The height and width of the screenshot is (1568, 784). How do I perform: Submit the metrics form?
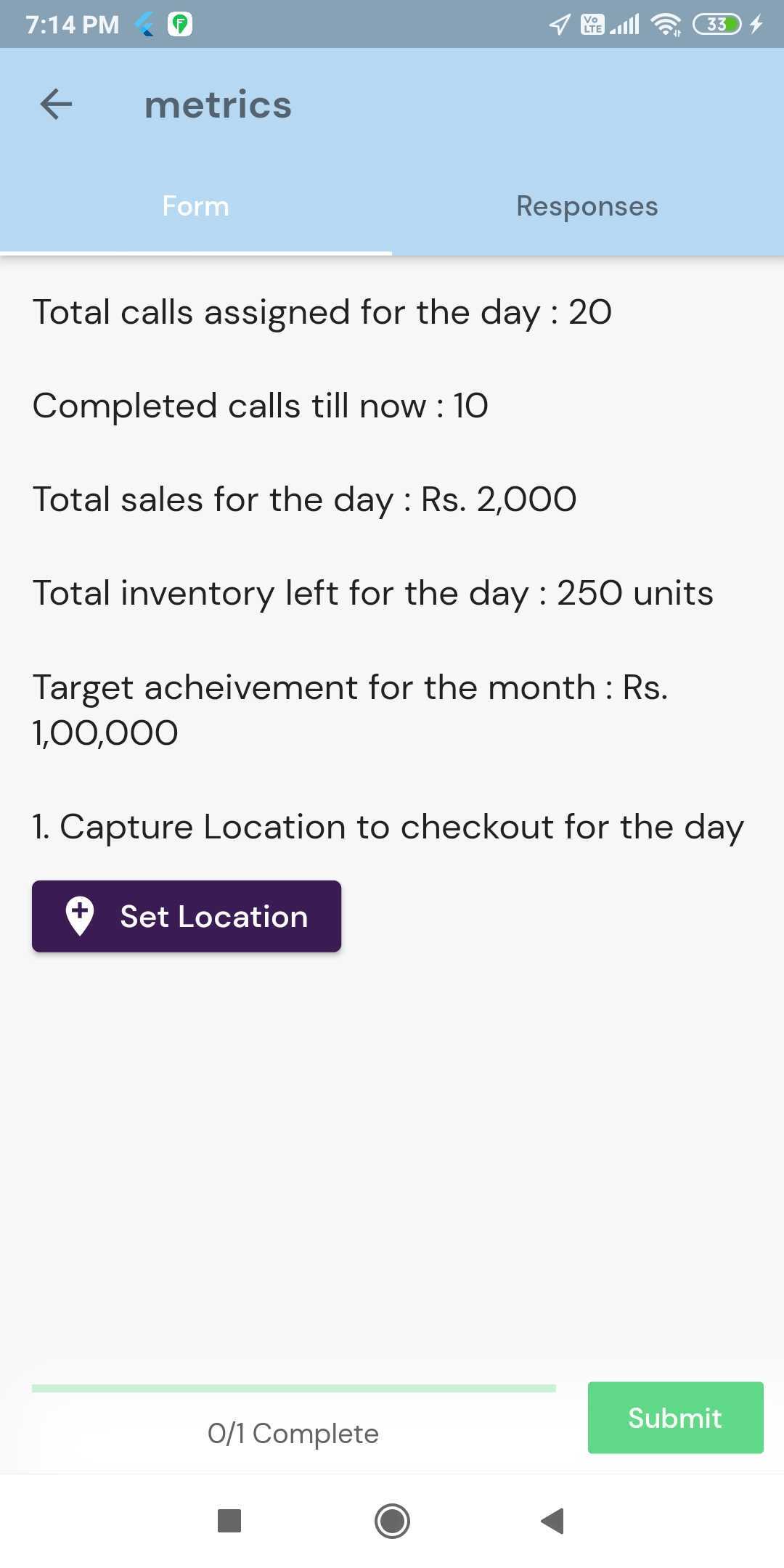pyautogui.click(x=675, y=1418)
